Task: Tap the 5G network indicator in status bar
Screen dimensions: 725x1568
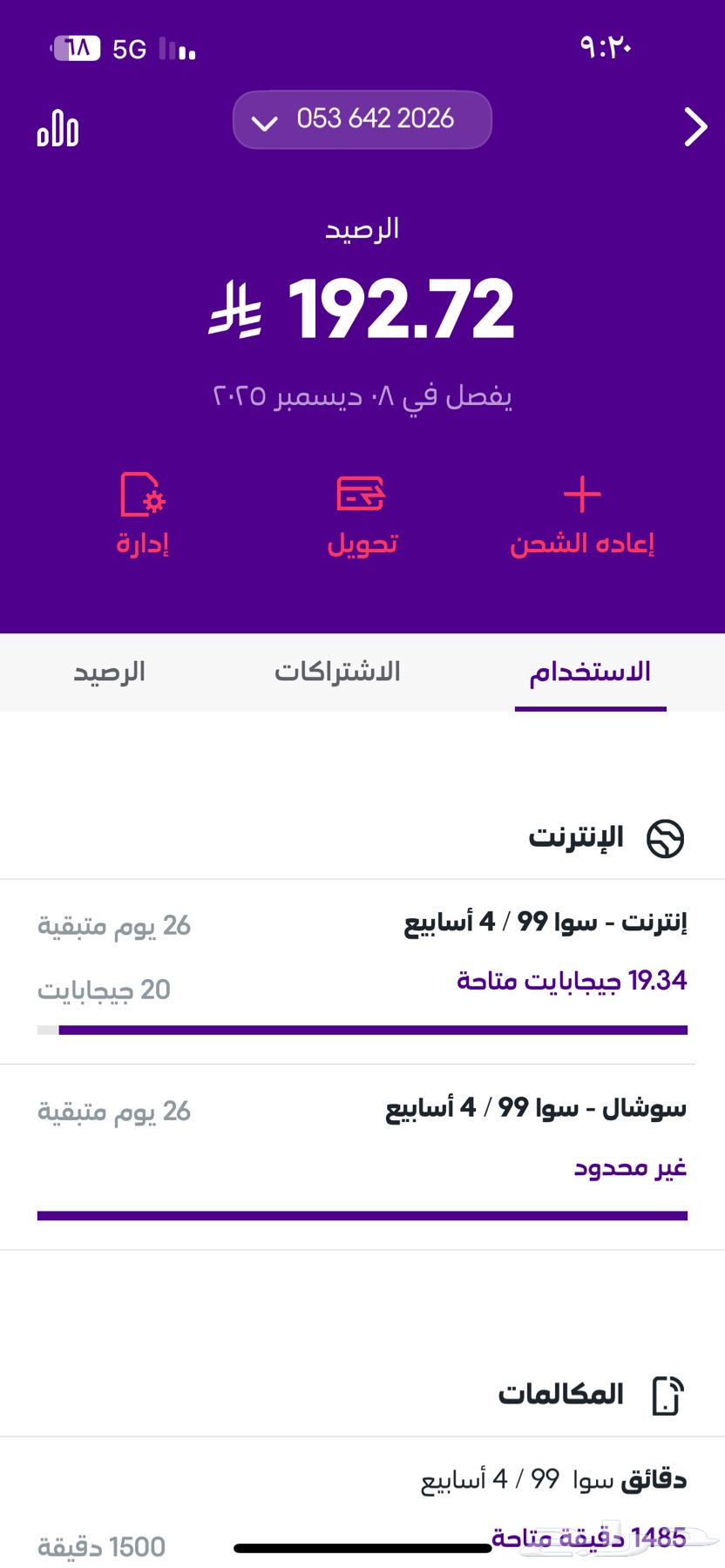Action: point(129,48)
